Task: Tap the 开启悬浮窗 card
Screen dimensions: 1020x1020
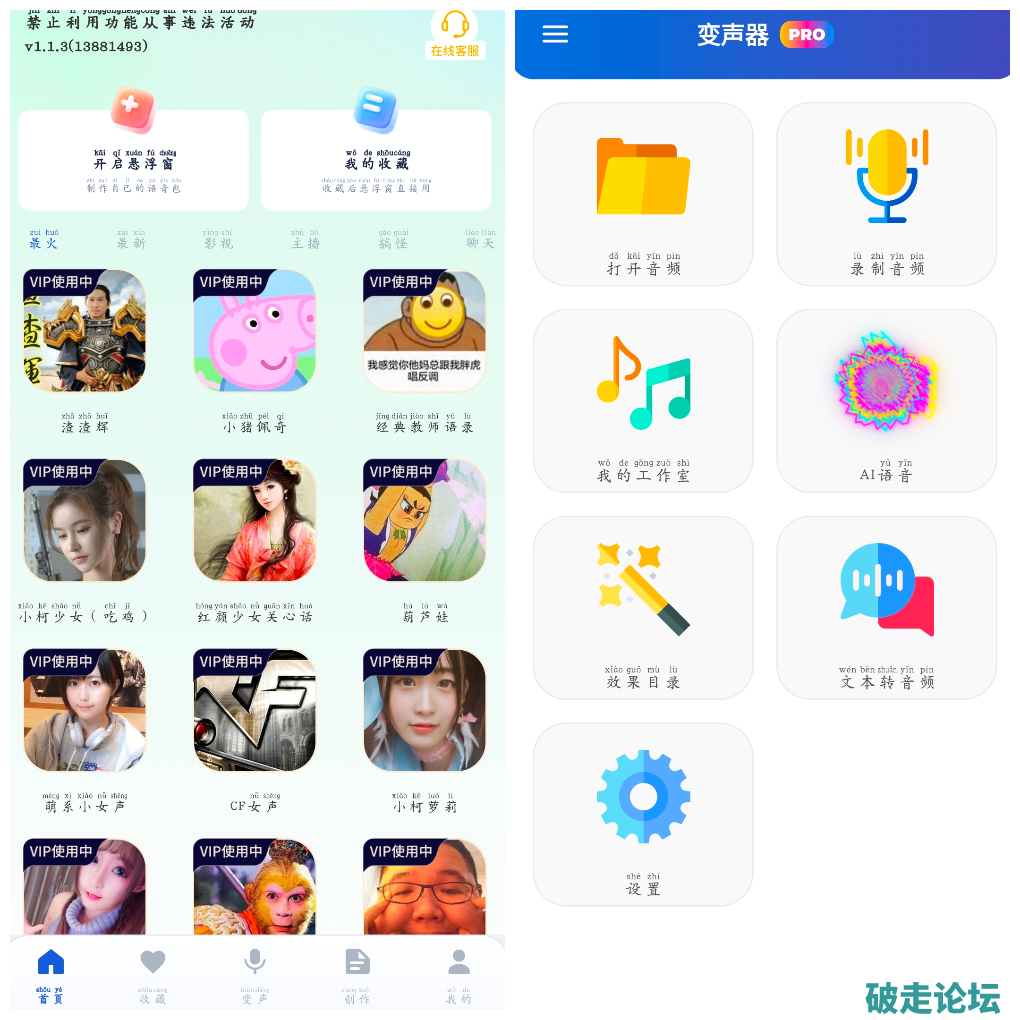Action: click(x=133, y=159)
